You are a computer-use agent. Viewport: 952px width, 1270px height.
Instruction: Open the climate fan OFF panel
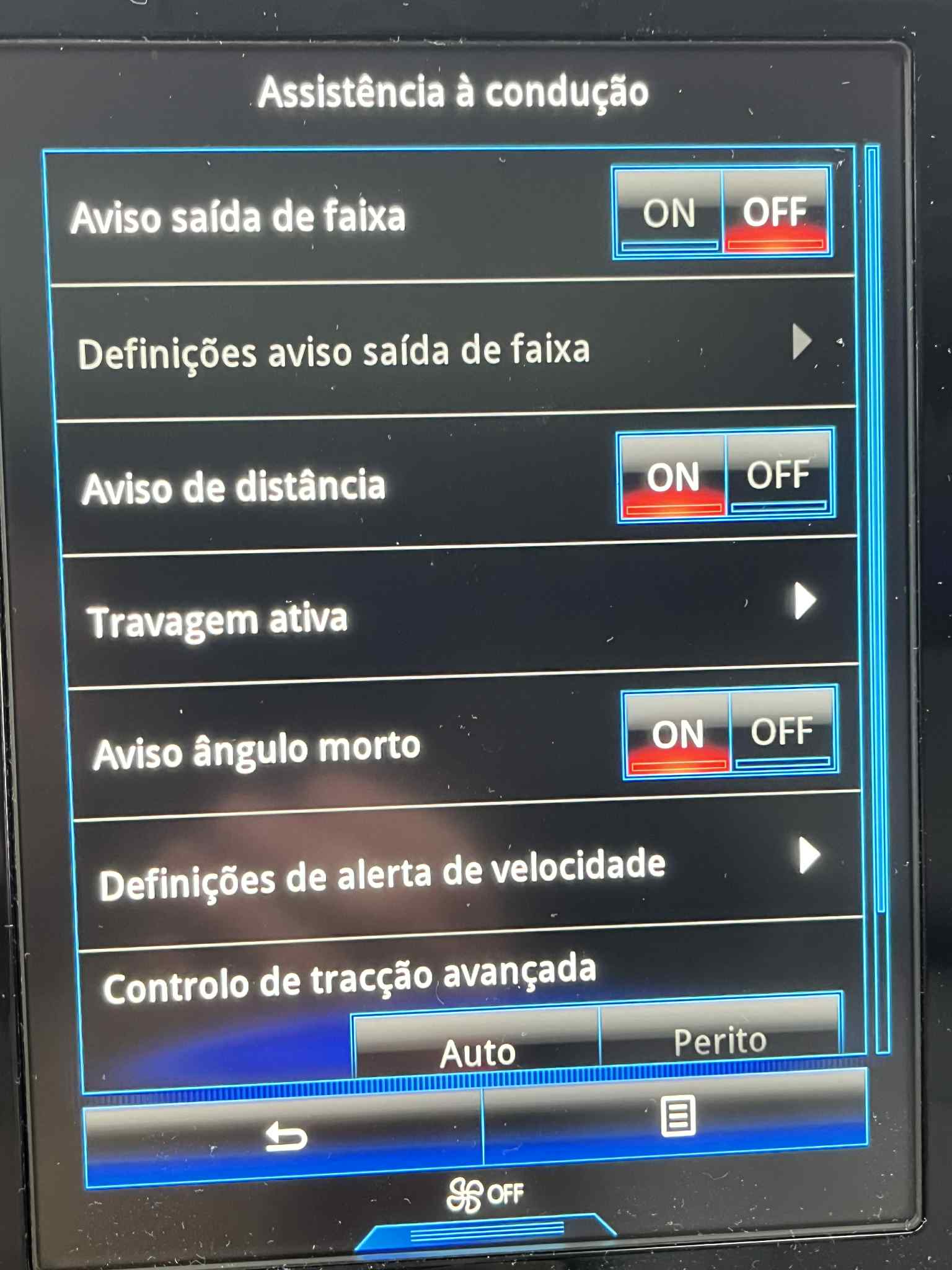pyautogui.click(x=485, y=1194)
